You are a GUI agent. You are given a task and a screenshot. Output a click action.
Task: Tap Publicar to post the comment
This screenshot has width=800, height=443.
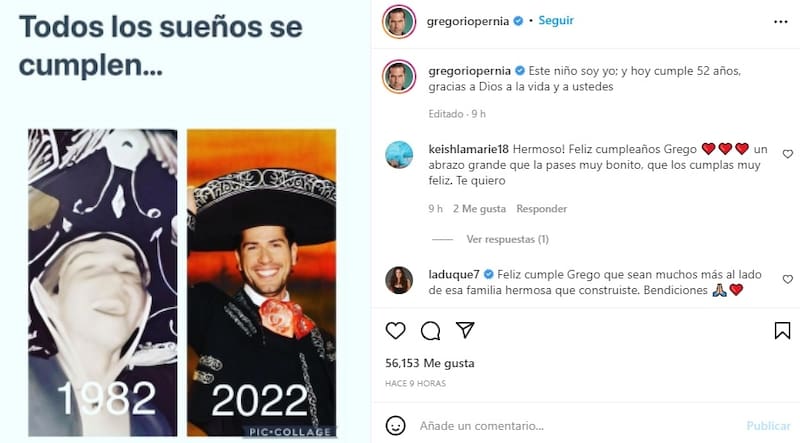[x=768, y=425]
